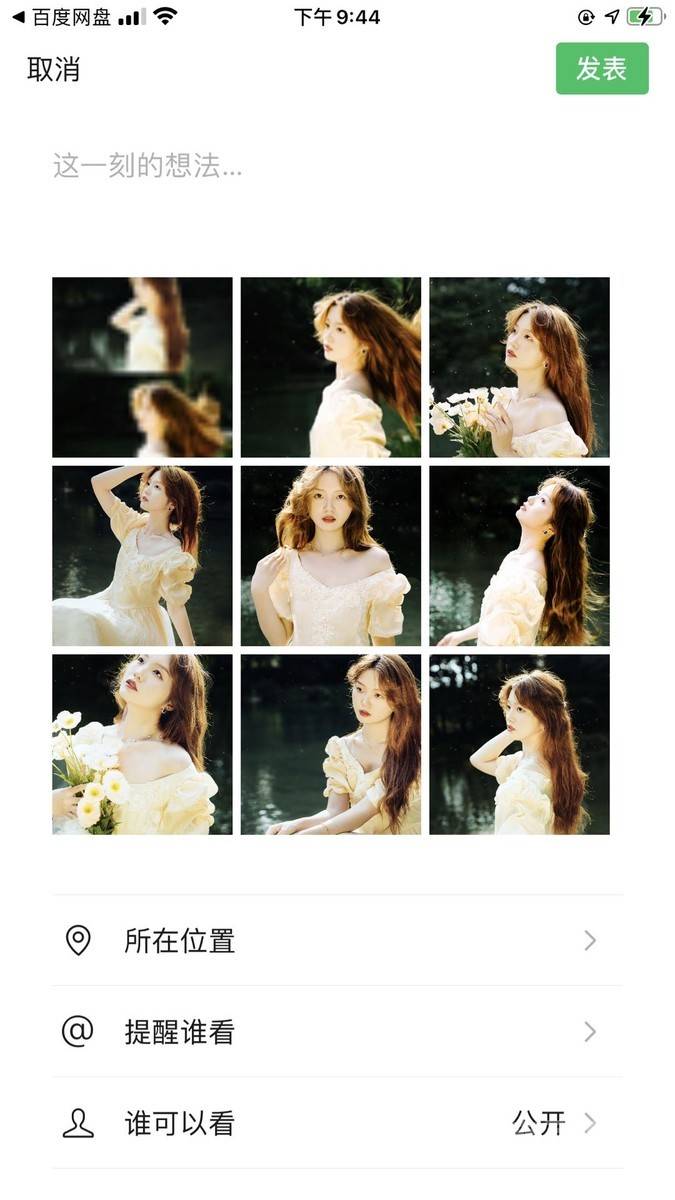675x1200 pixels.
Task: Change 谁可以看 visibility from 公开
Action: 337,1123
